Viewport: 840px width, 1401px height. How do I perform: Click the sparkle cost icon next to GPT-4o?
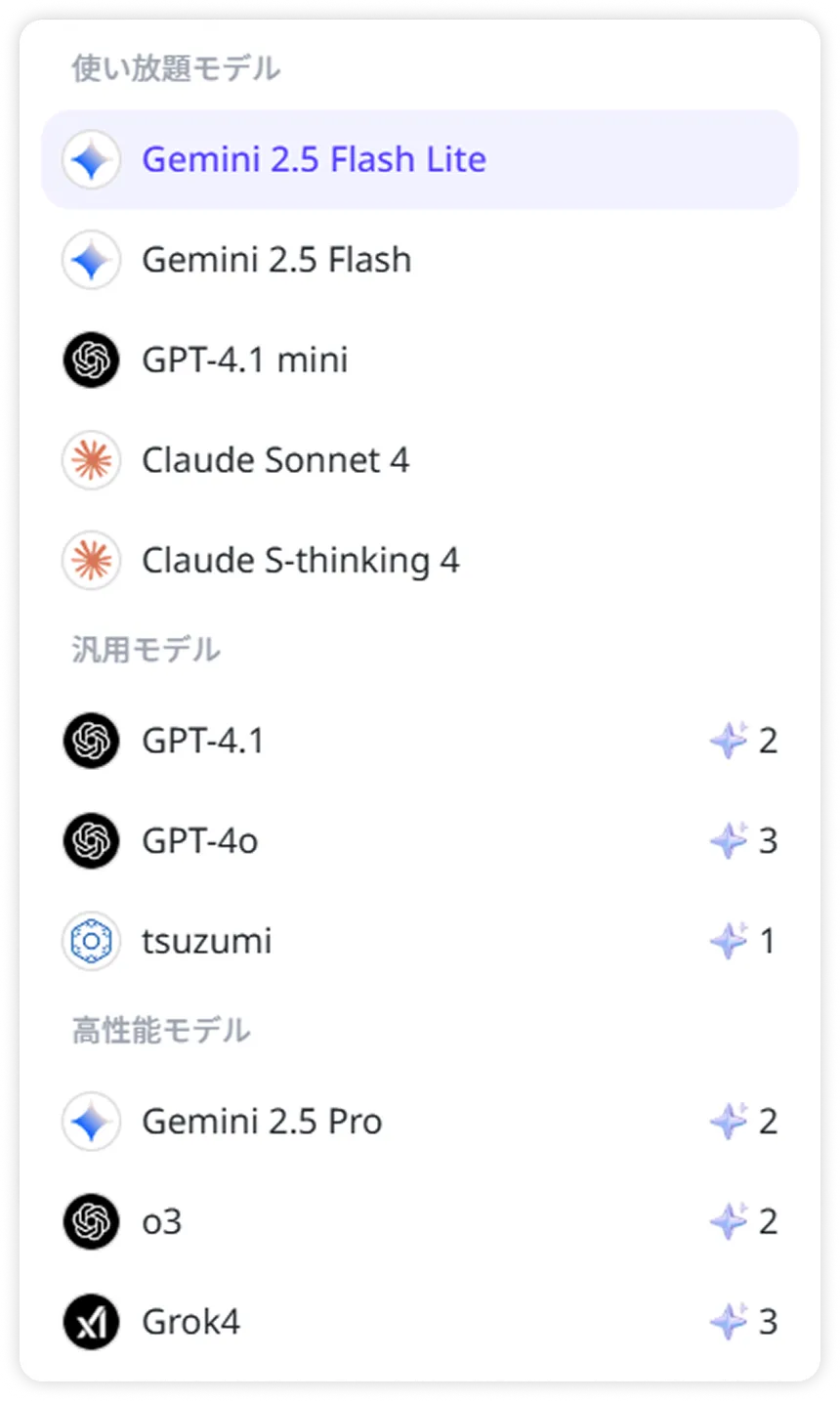728,840
